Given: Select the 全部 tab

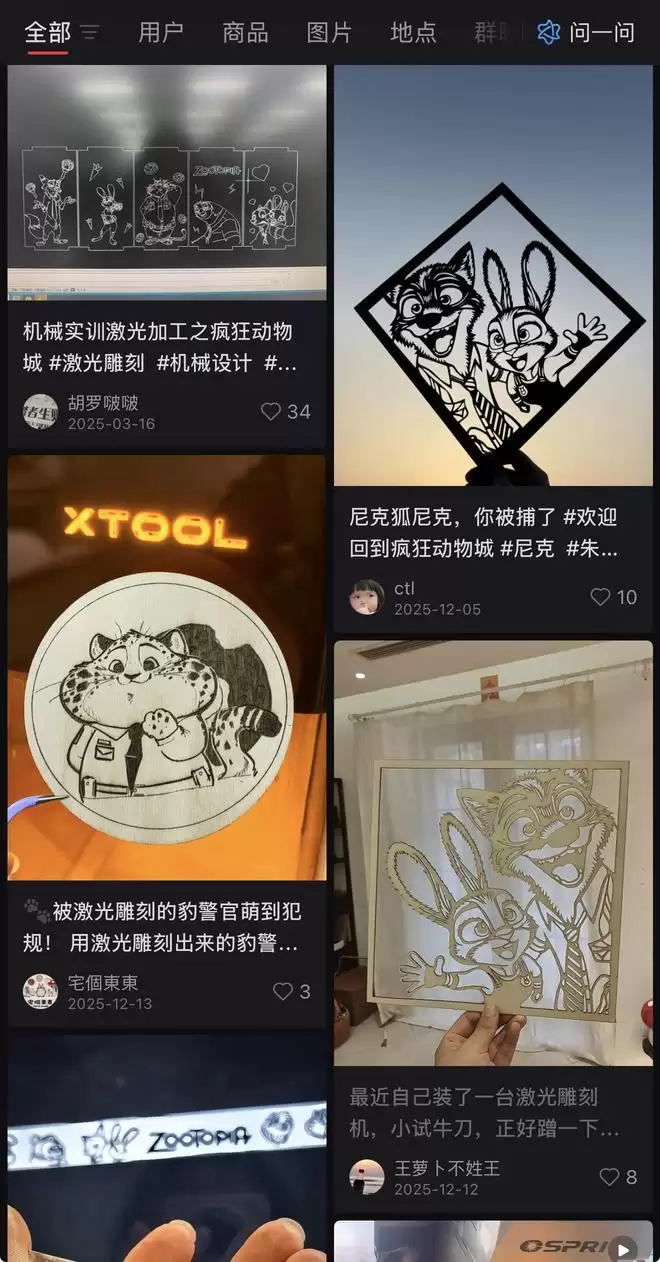Looking at the screenshot, I should (47, 33).
